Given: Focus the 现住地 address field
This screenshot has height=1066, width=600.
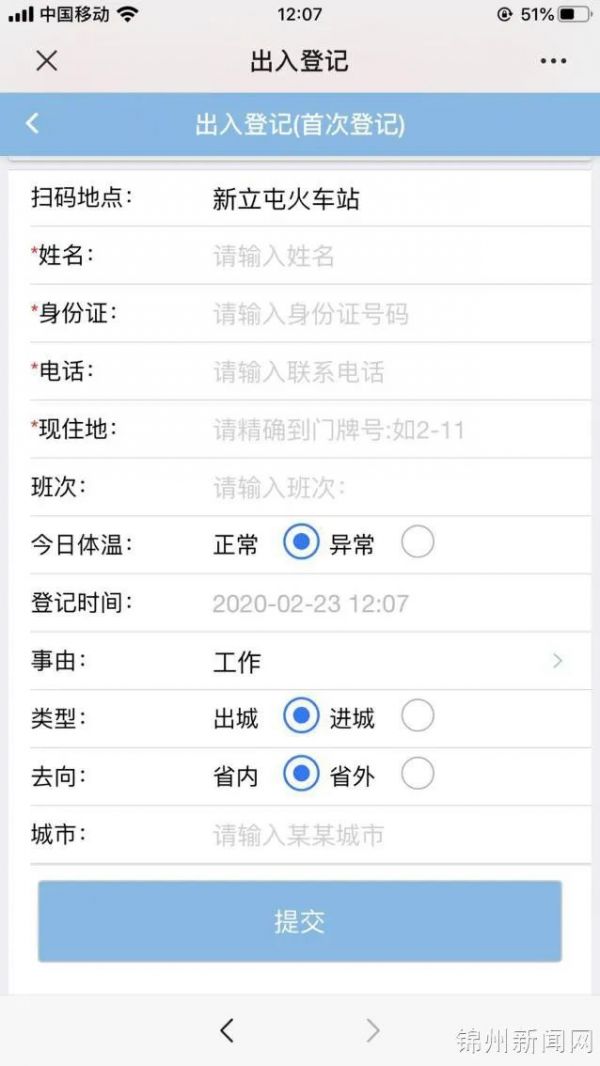Looking at the screenshot, I should [x=380, y=430].
